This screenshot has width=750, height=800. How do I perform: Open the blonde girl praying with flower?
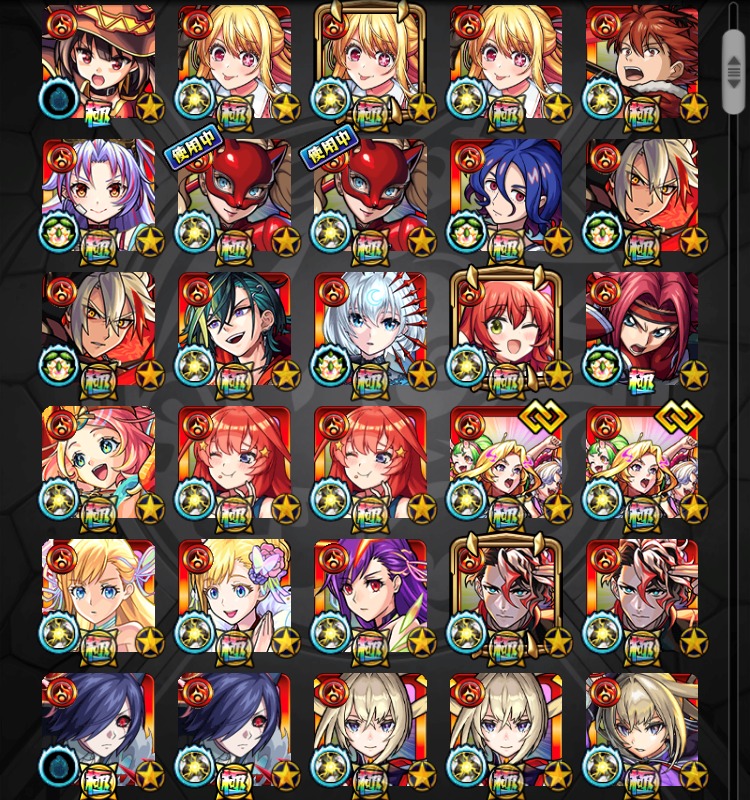pyautogui.click(x=234, y=596)
